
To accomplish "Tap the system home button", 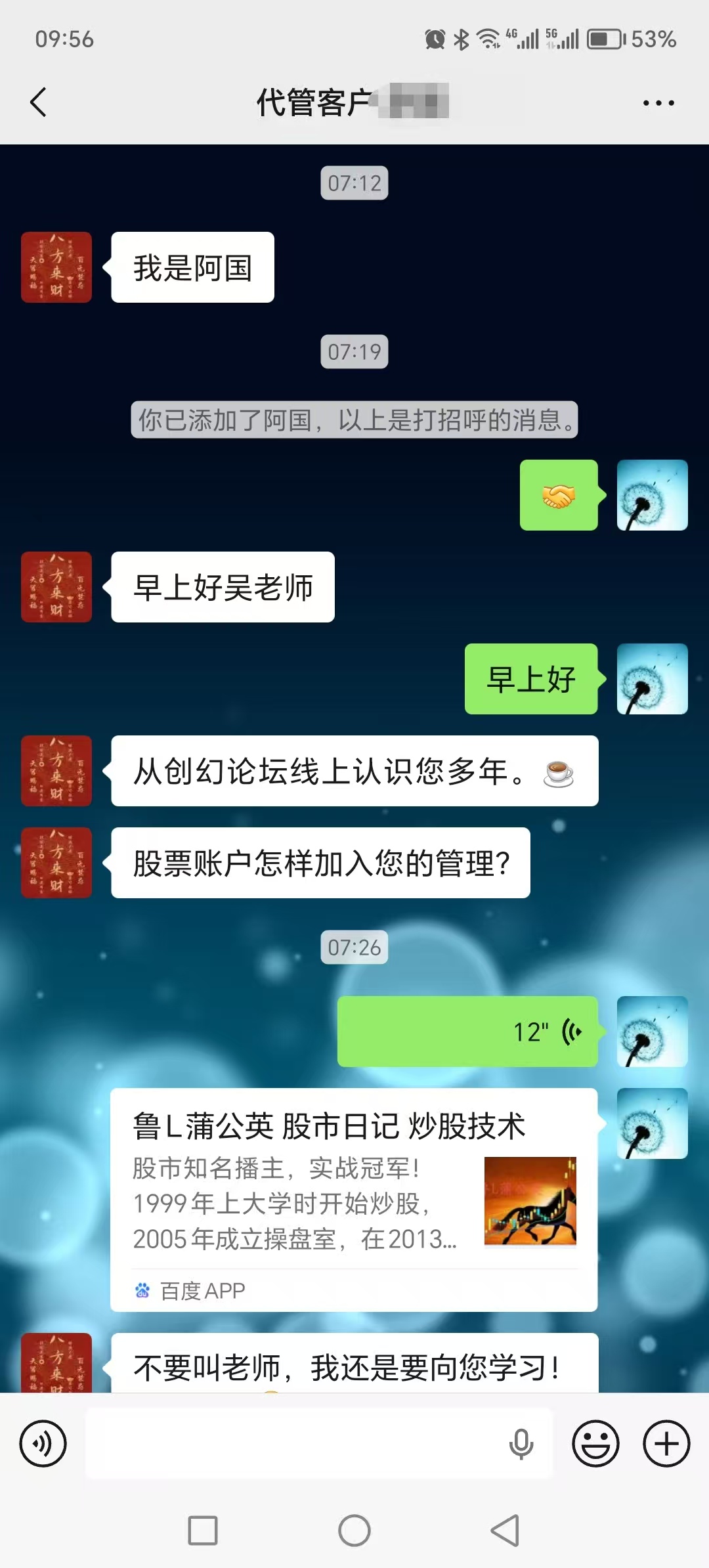I will pos(354,1531).
